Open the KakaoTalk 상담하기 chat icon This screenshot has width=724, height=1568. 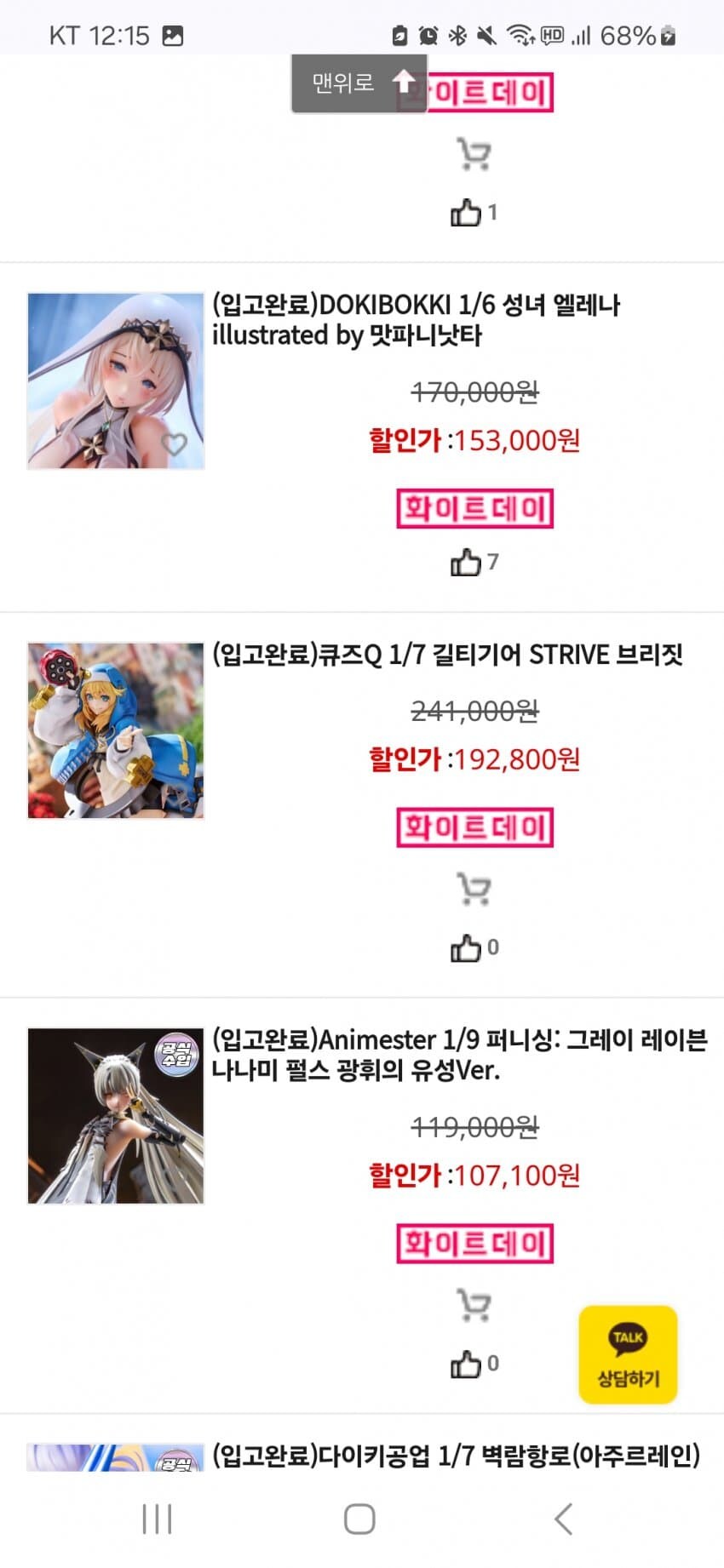tap(627, 1354)
